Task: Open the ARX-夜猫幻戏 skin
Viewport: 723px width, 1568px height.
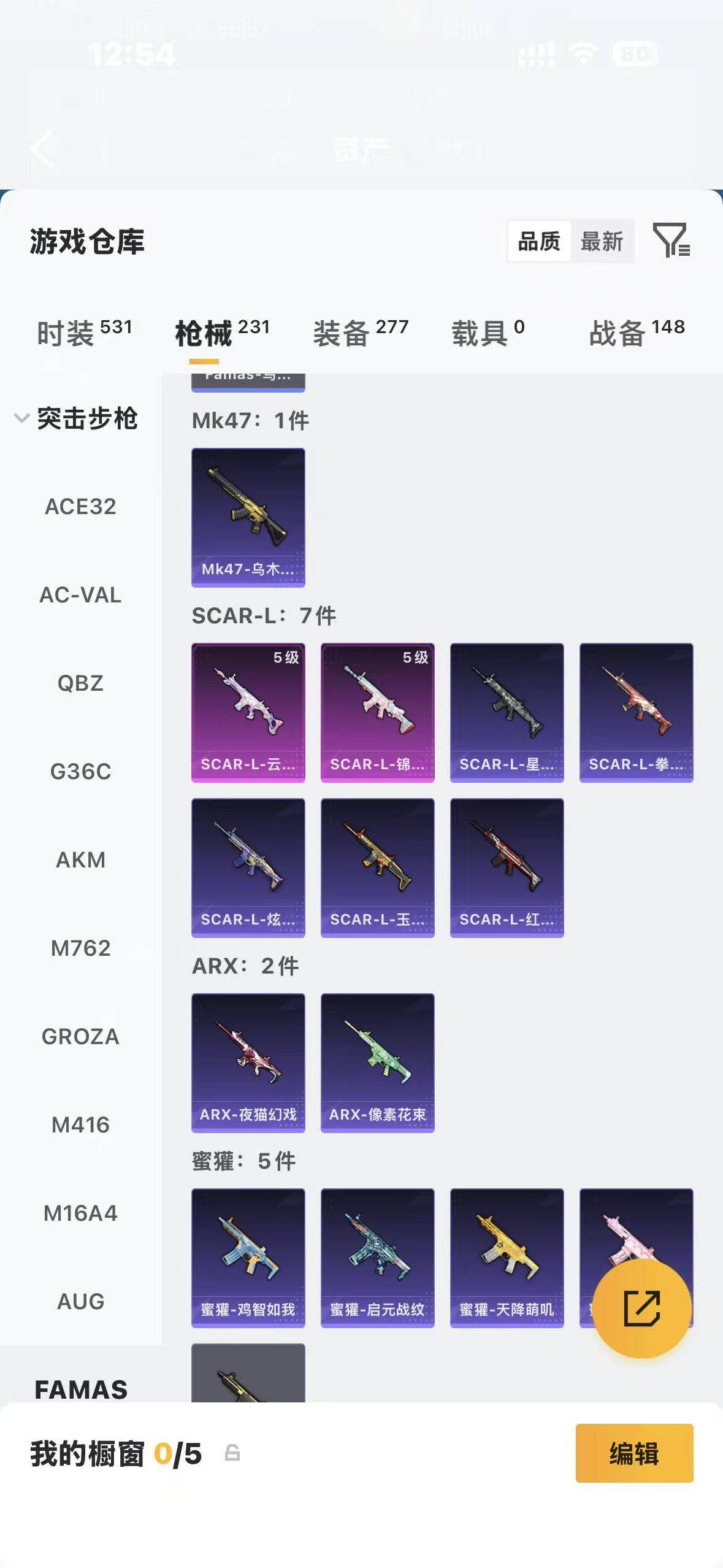Action: pyautogui.click(x=248, y=1063)
